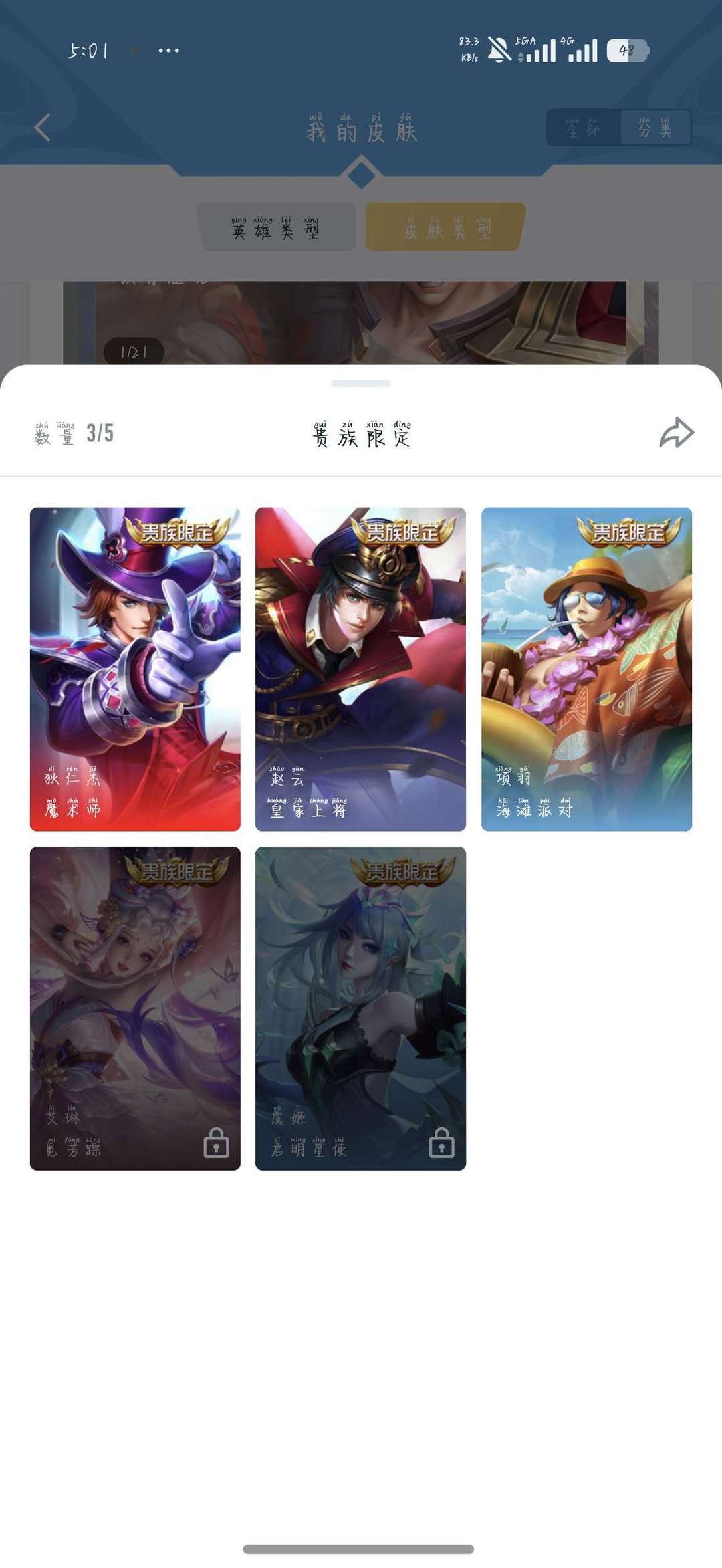The image size is (722, 1568).
Task: Tap the sheet handle to collapse it
Action: pyautogui.click(x=361, y=384)
